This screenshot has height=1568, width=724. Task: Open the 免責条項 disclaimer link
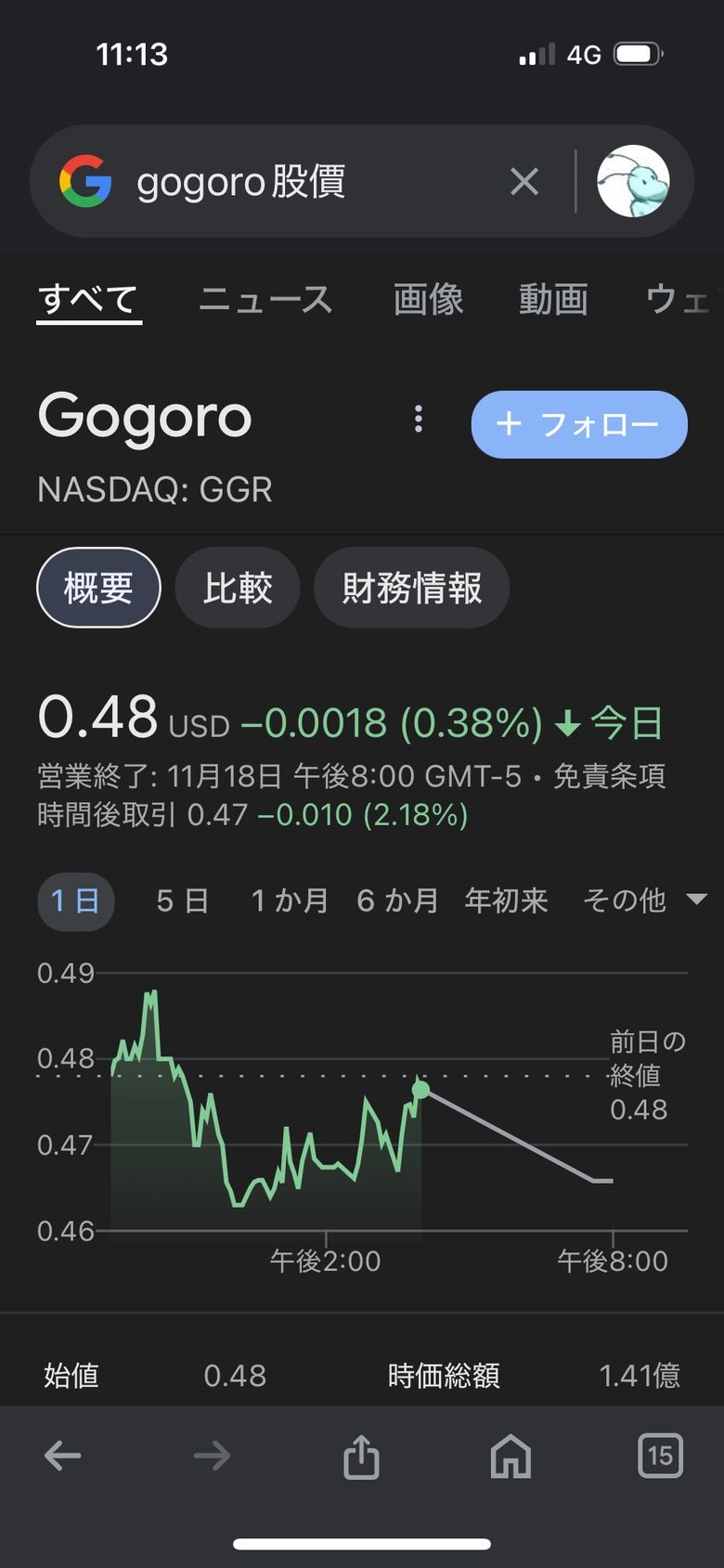coord(609,776)
